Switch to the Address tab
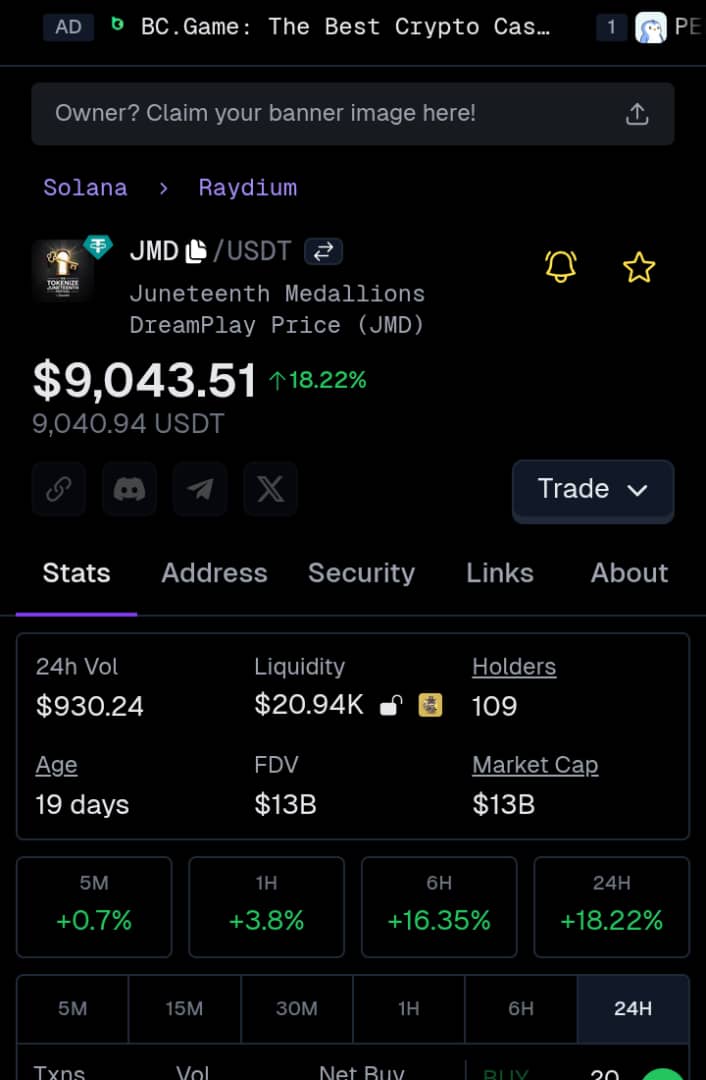The height and width of the screenshot is (1080, 706). click(x=214, y=573)
